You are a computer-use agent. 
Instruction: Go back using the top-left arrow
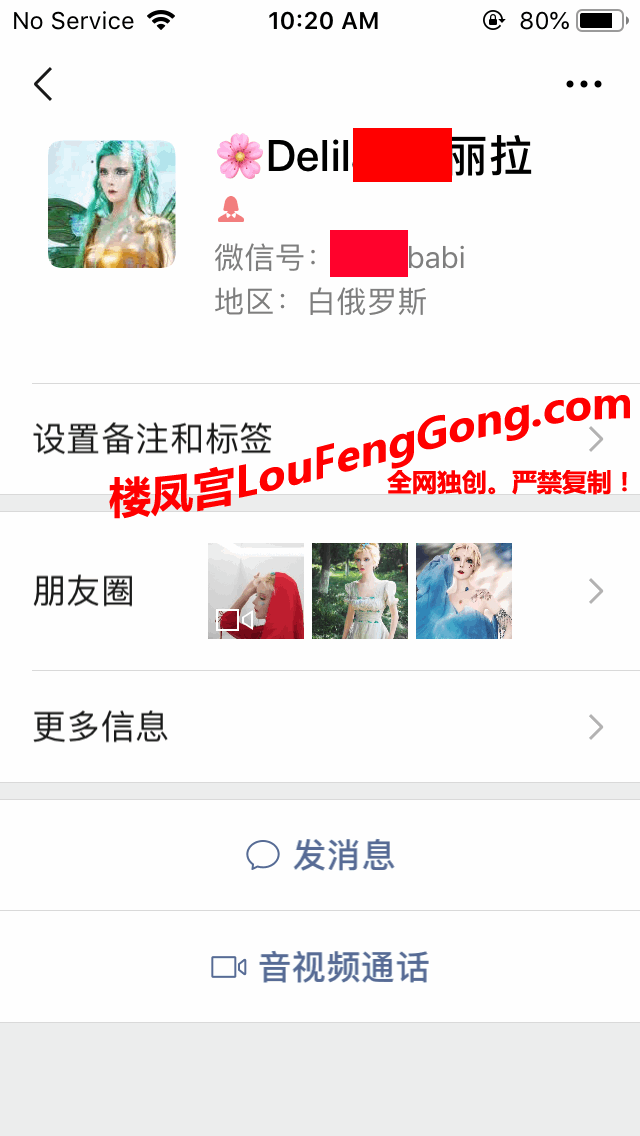click(x=43, y=84)
